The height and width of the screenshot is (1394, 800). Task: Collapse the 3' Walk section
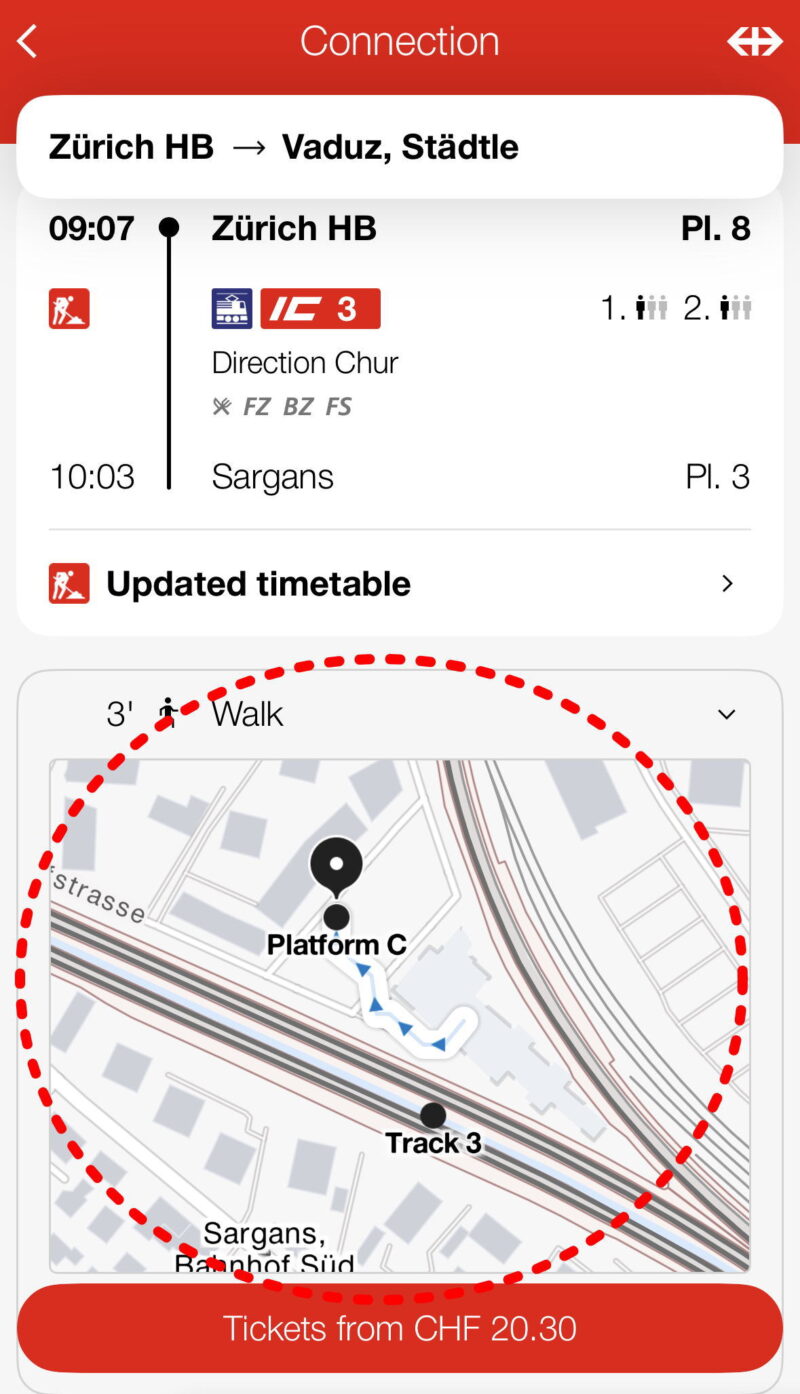click(x=726, y=714)
